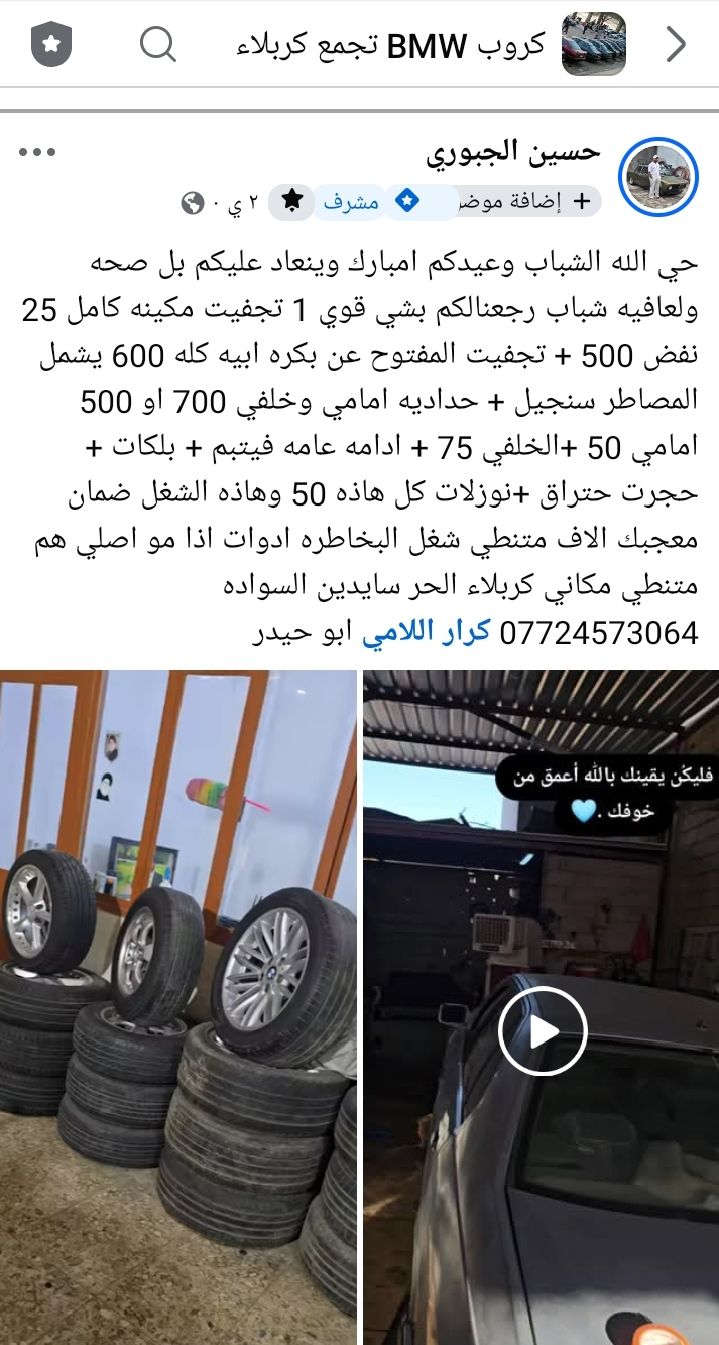Viewport: 719px width, 1345px height.
Task: Search inside the BMW Karbala group
Action: (x=157, y=45)
